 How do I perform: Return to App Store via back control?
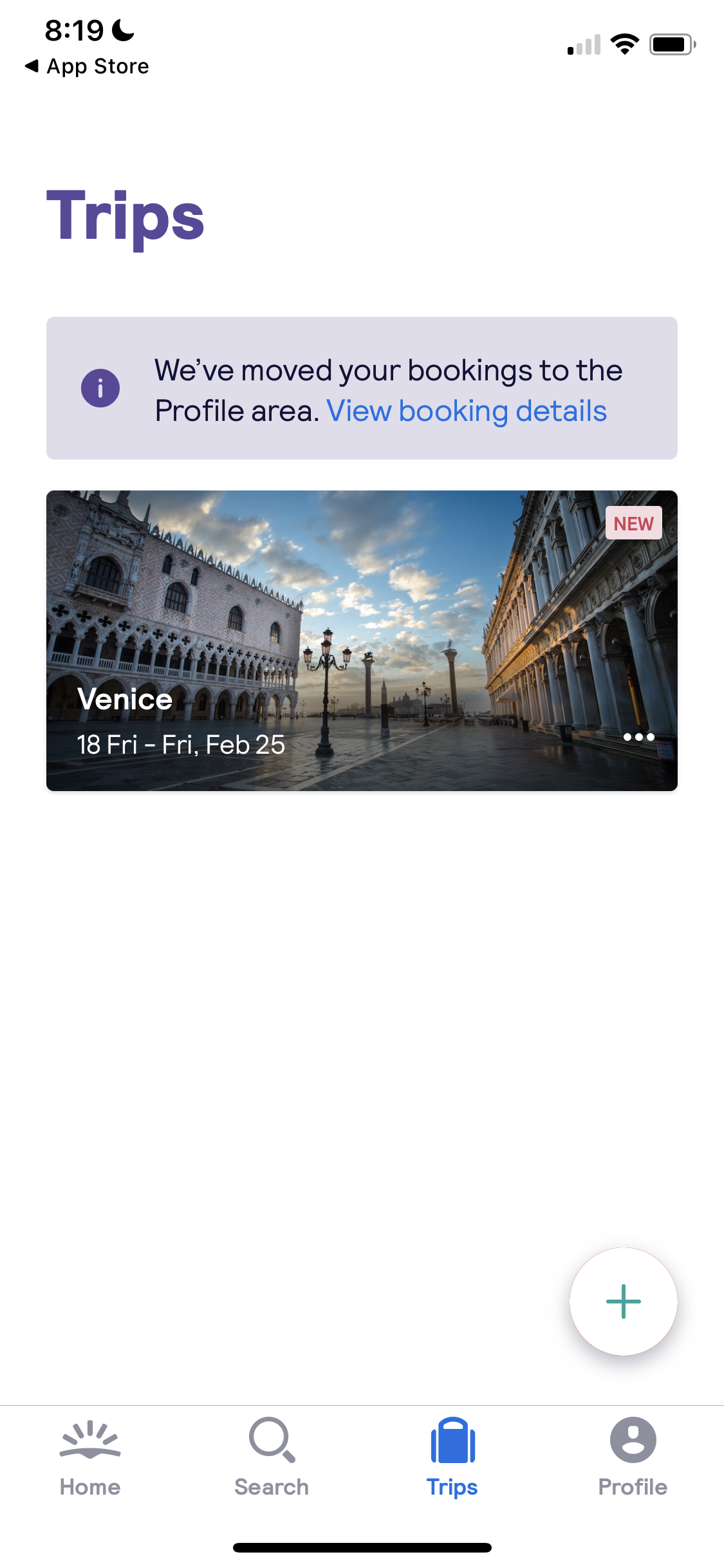click(86, 66)
